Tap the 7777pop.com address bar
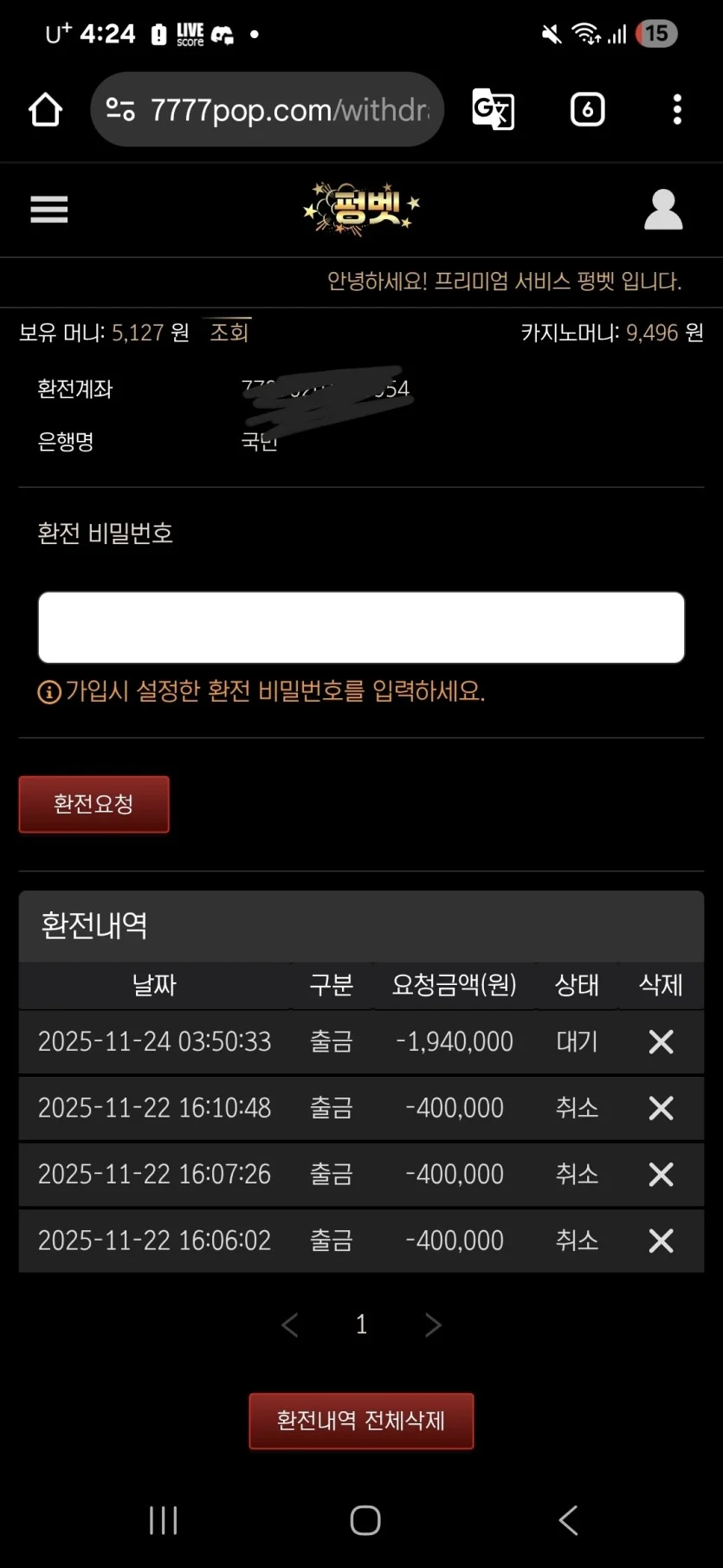 pyautogui.click(x=277, y=110)
